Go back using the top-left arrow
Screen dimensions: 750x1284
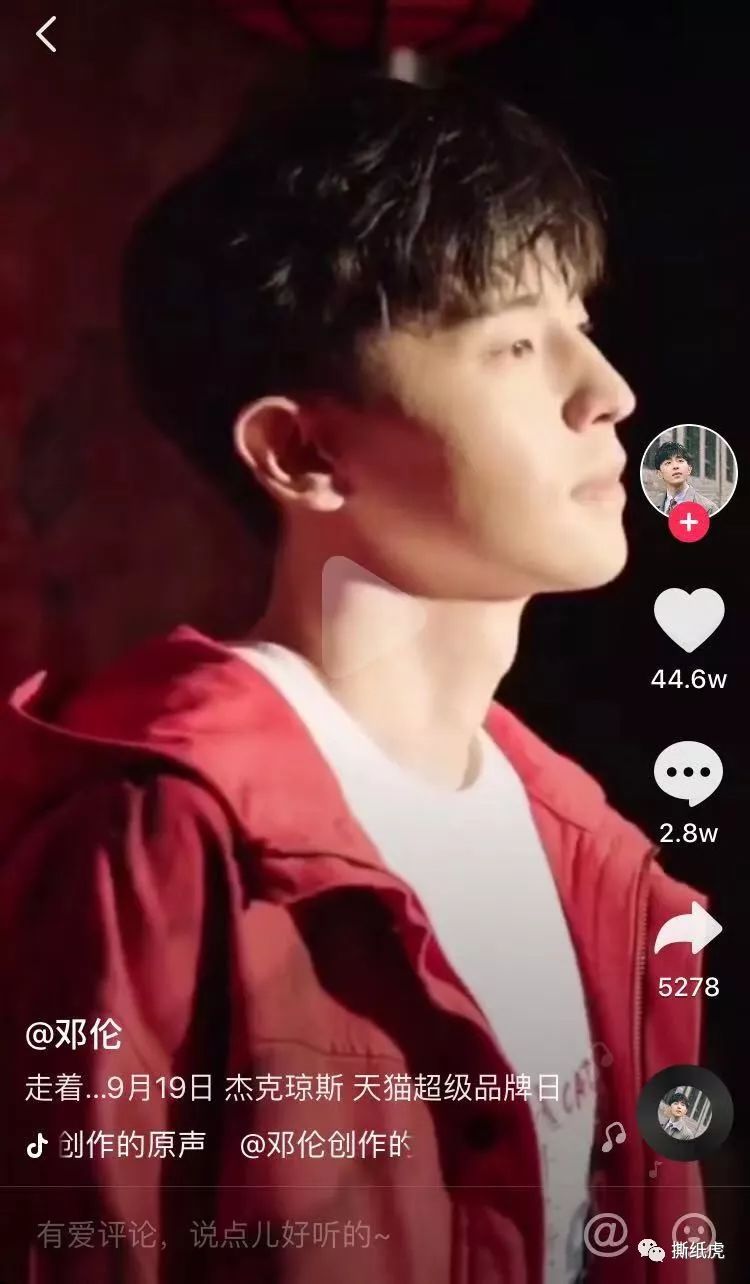point(46,35)
